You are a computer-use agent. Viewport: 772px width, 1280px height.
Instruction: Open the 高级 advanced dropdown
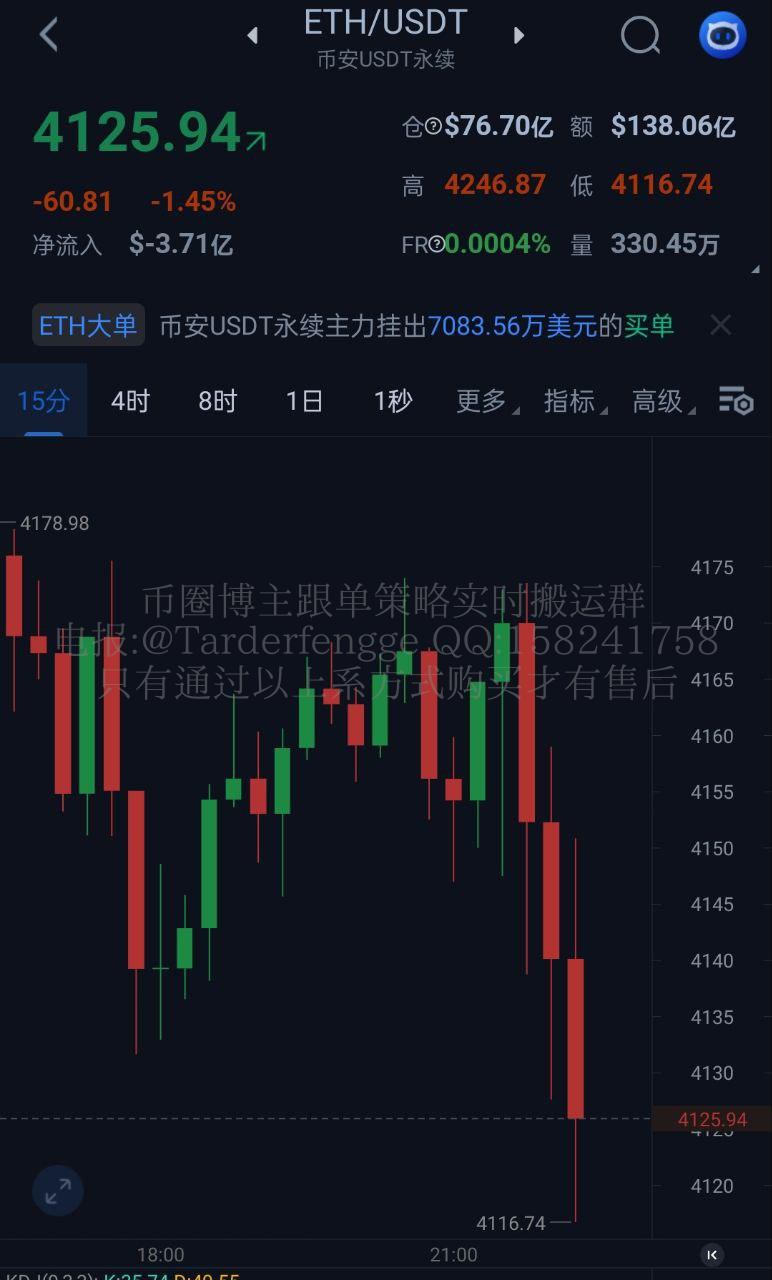tap(660, 401)
